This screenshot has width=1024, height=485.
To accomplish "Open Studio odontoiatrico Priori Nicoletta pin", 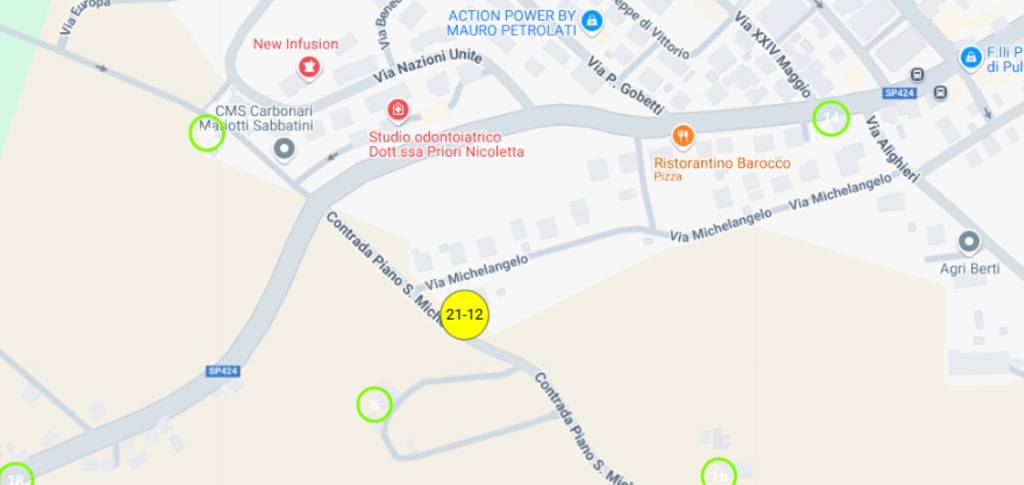I will click(x=398, y=108).
